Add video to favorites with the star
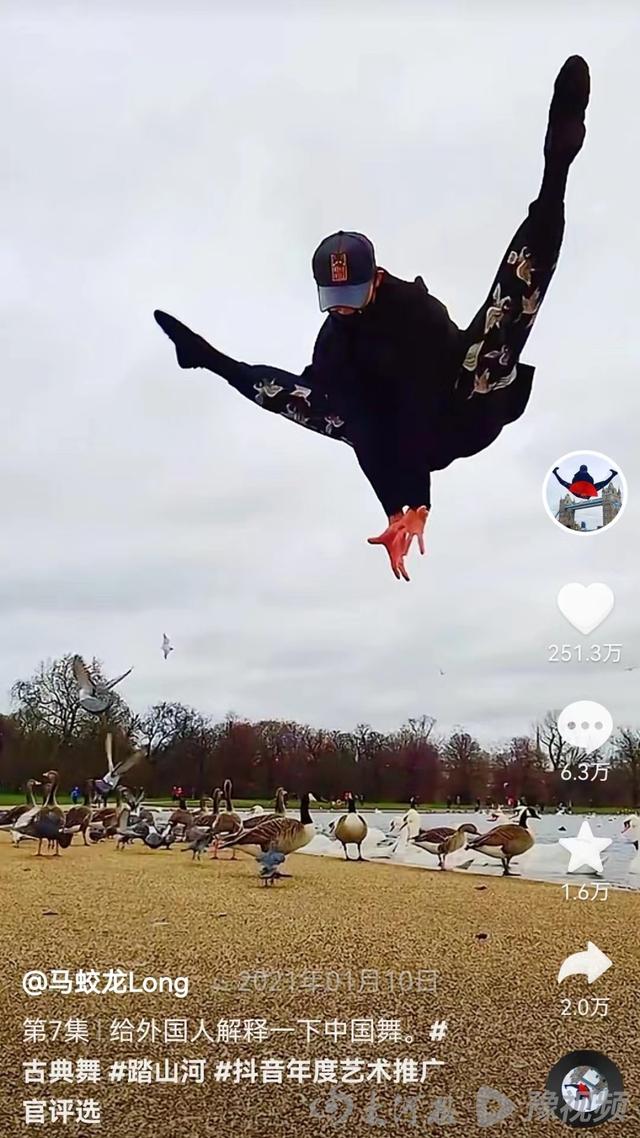 [x=585, y=848]
